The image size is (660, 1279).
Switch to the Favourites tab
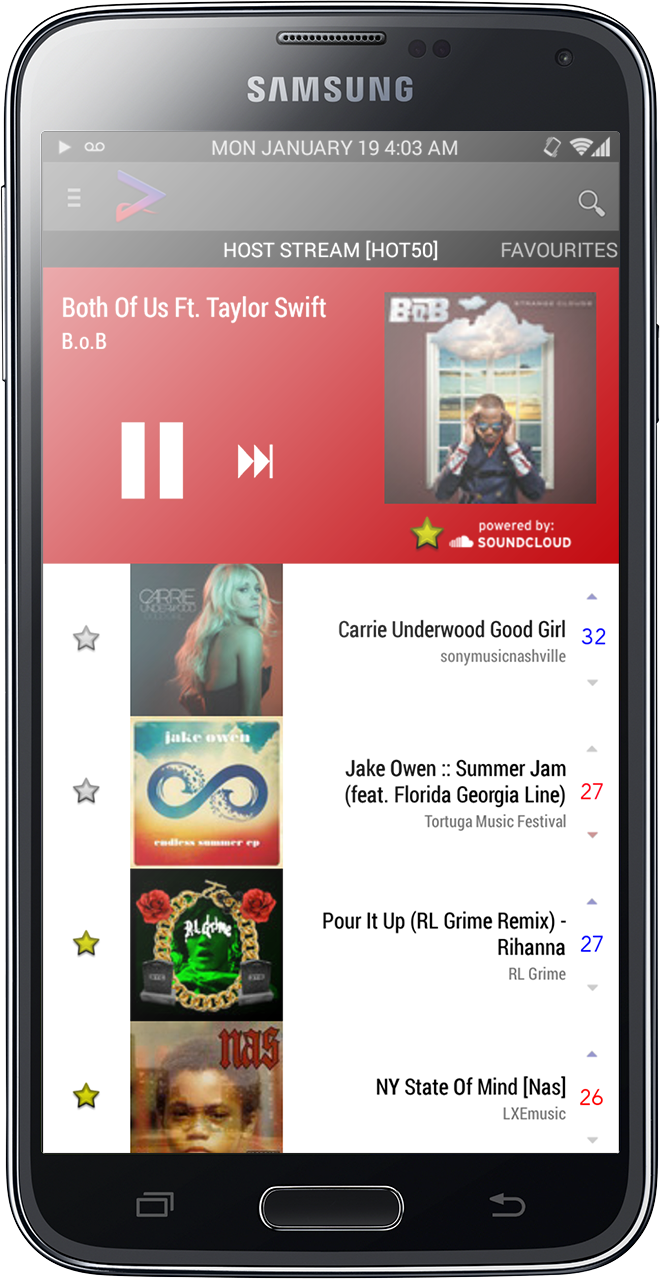558,250
